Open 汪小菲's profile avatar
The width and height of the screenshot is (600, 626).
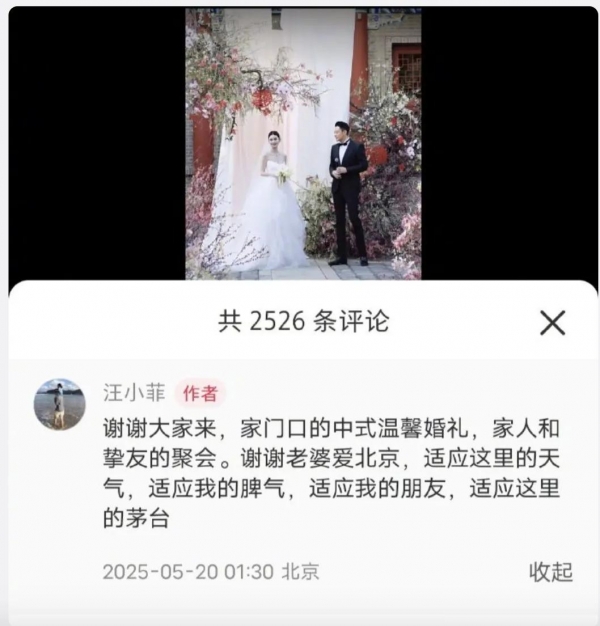coord(60,404)
